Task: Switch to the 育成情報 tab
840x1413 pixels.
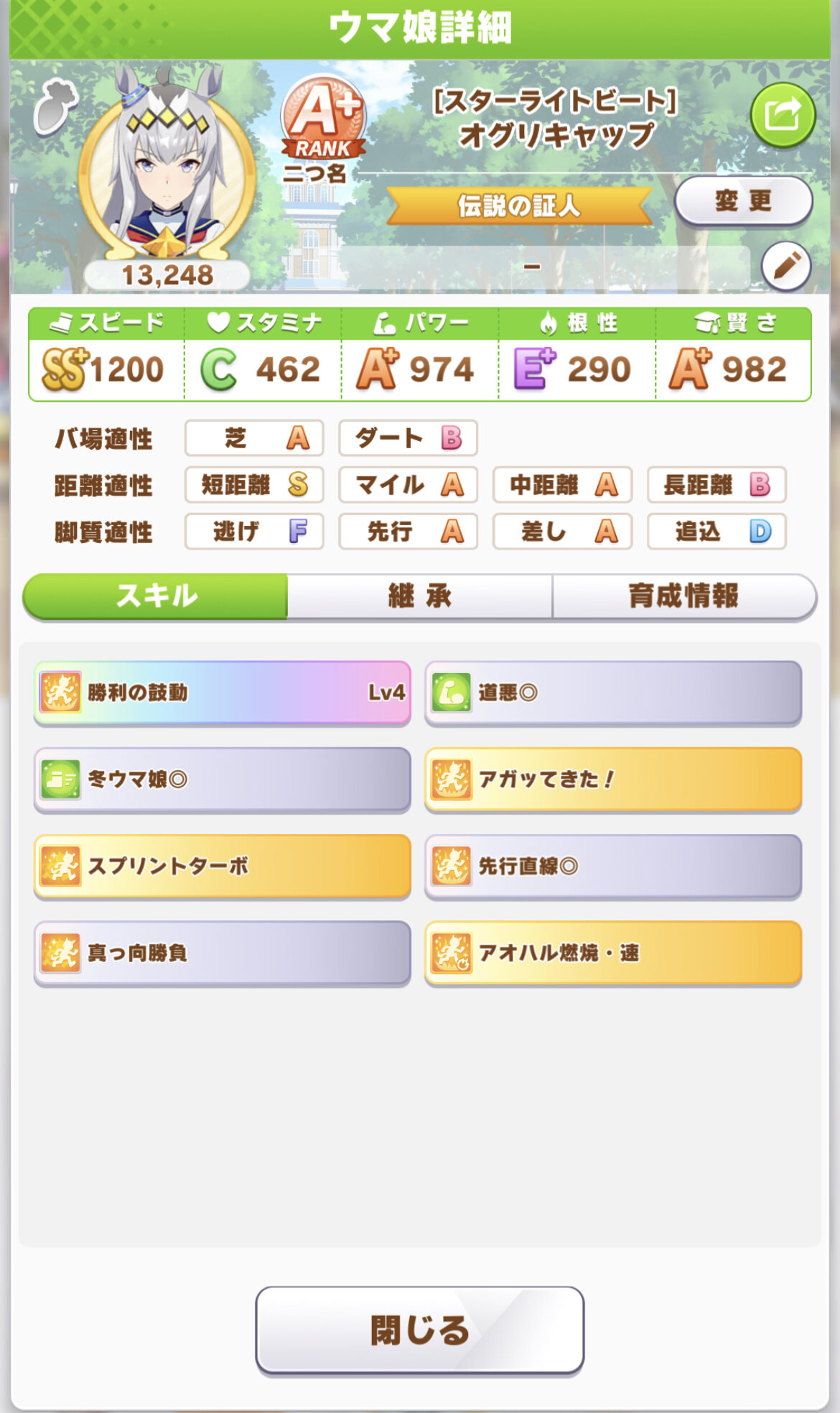Action: (684, 596)
